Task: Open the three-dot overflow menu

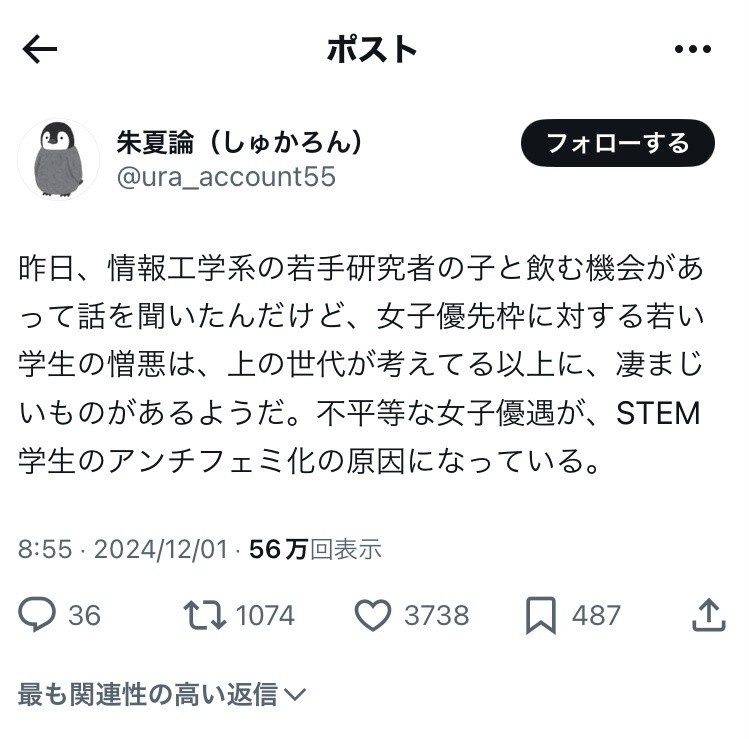Action: 692,50
